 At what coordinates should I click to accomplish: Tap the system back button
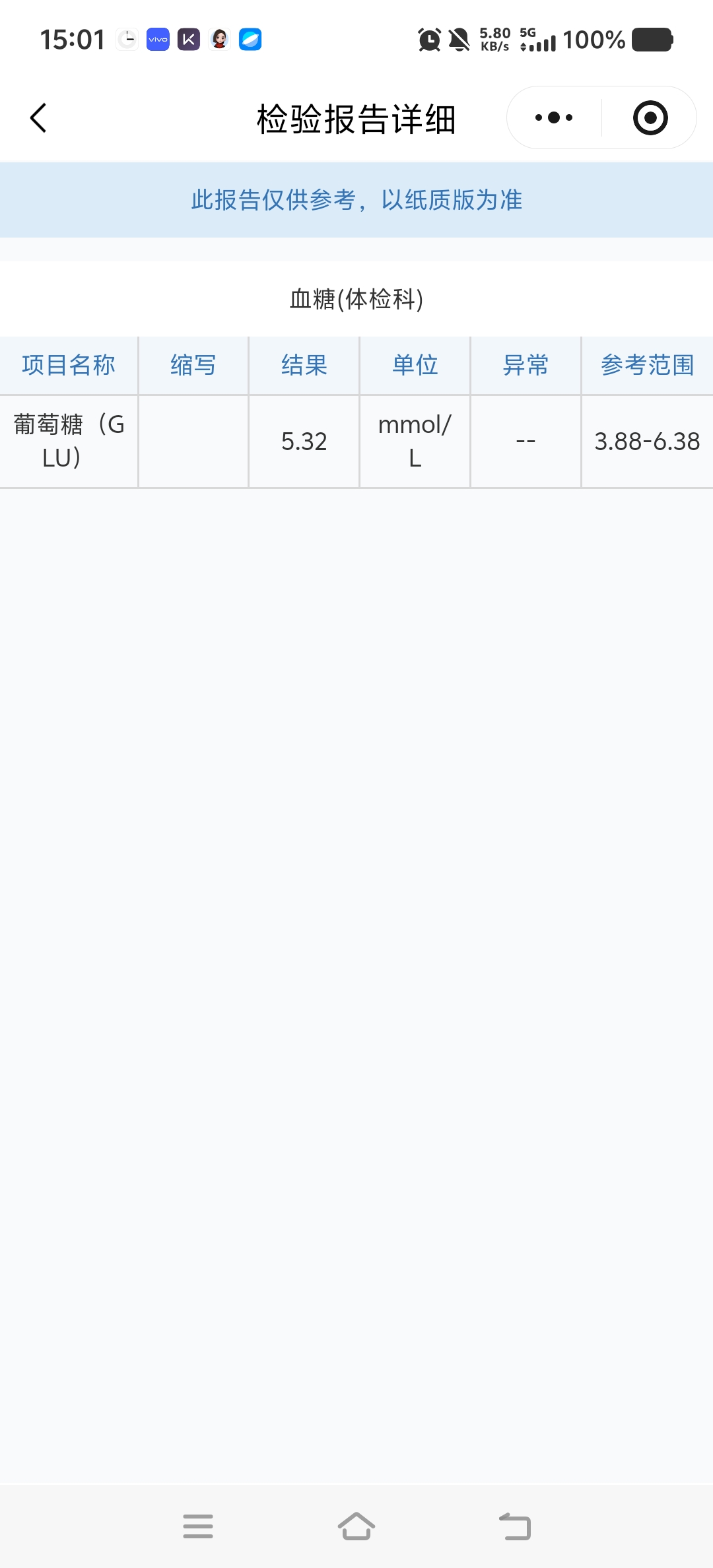click(515, 1526)
